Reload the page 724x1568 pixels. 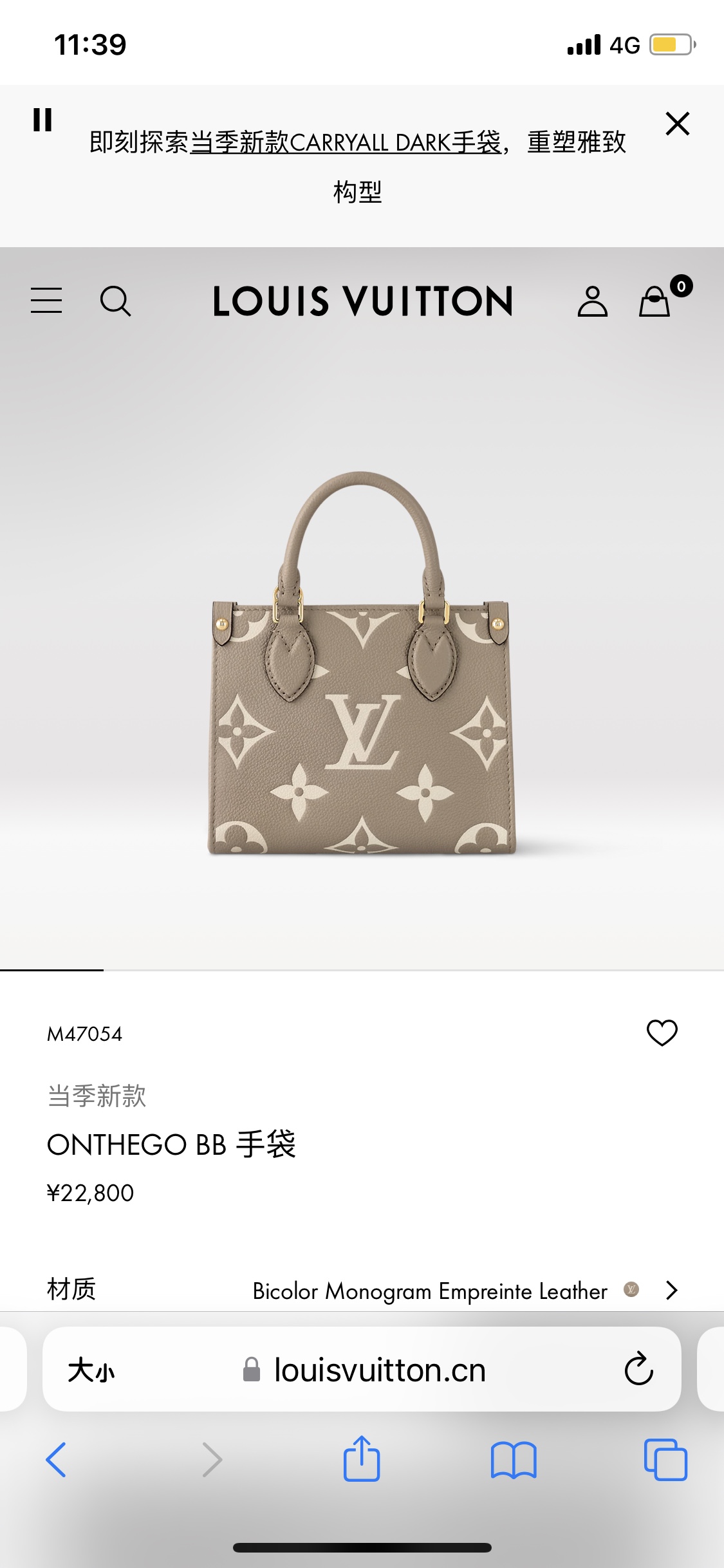638,1368
